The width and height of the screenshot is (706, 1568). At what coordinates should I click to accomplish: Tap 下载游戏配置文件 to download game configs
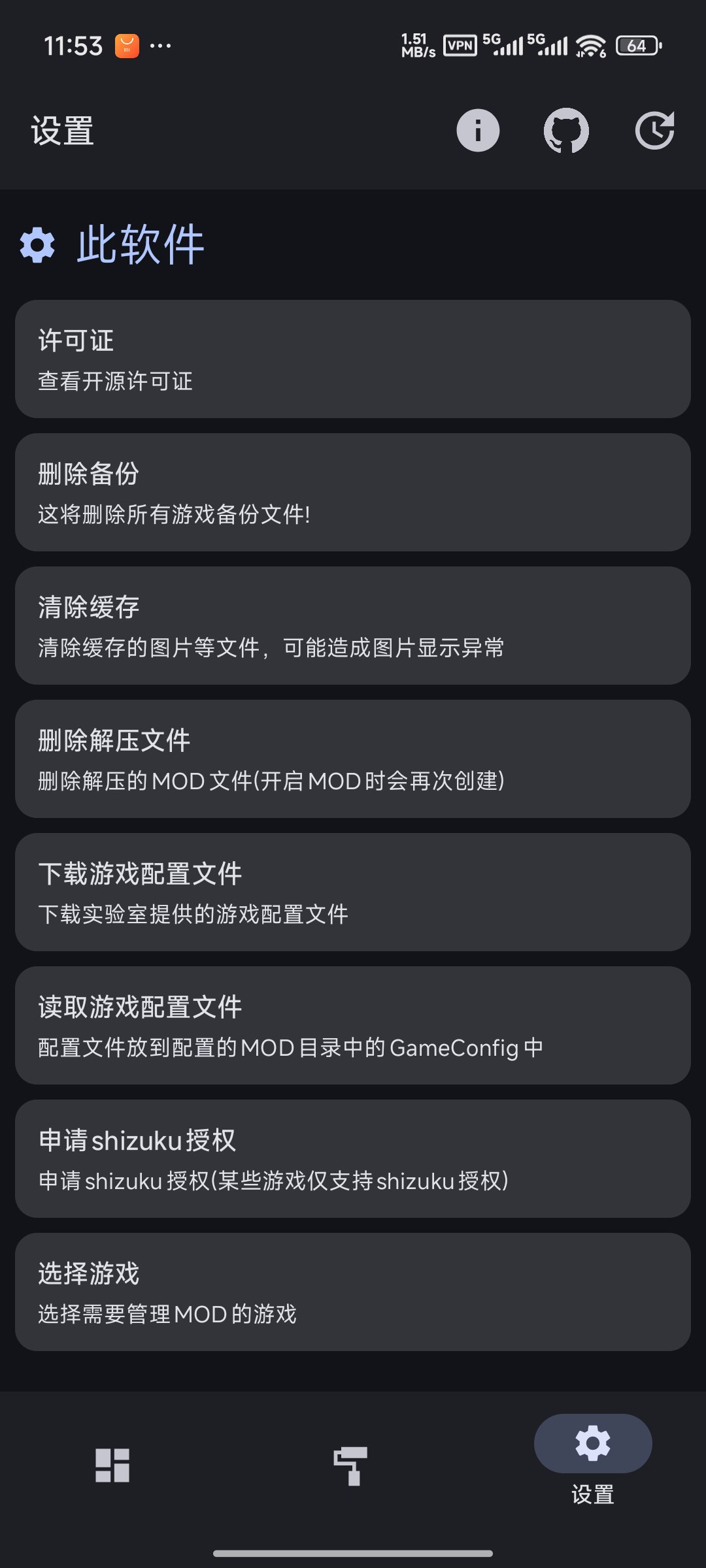353,894
